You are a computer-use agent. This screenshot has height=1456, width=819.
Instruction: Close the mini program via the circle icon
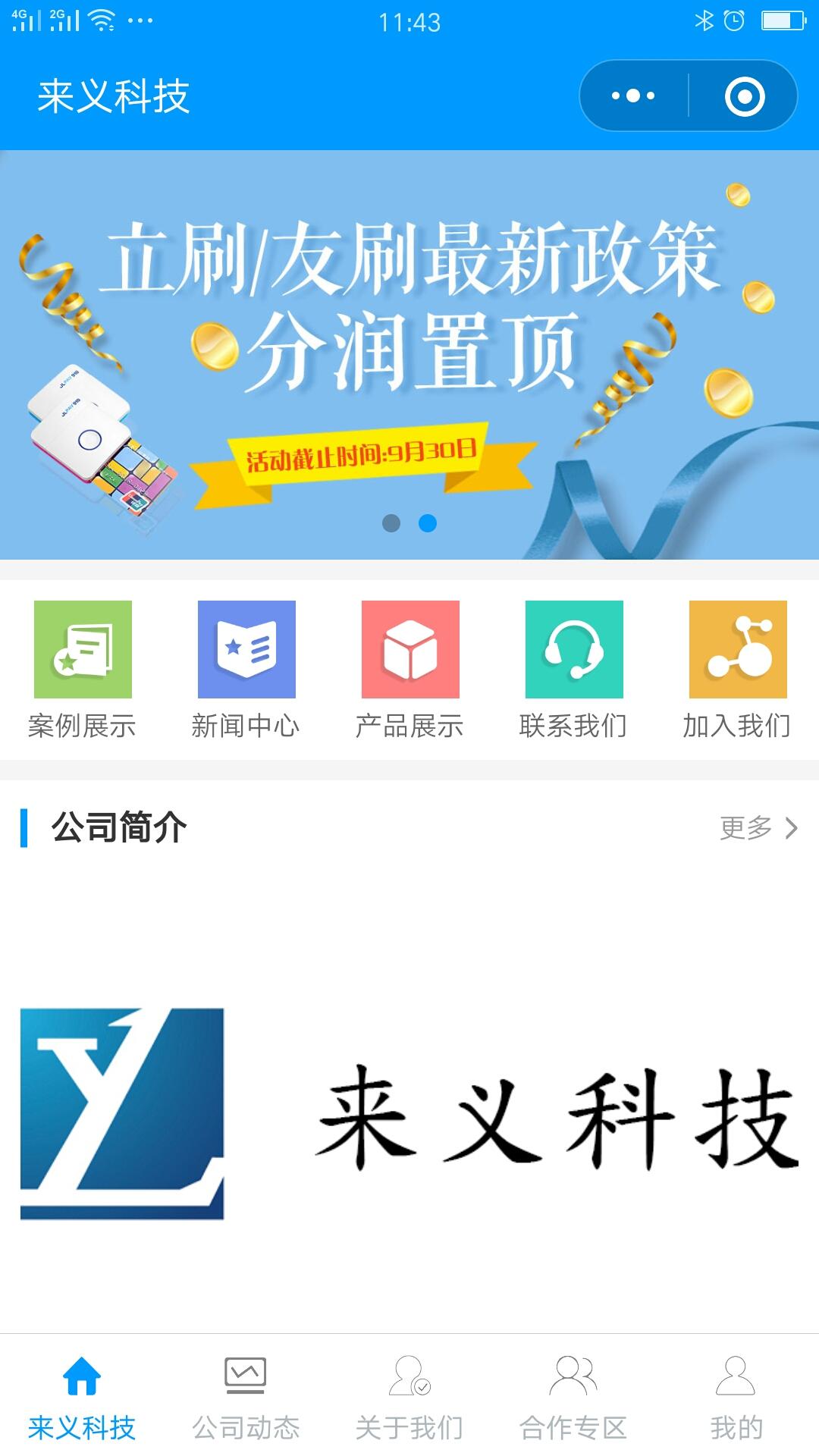[745, 96]
